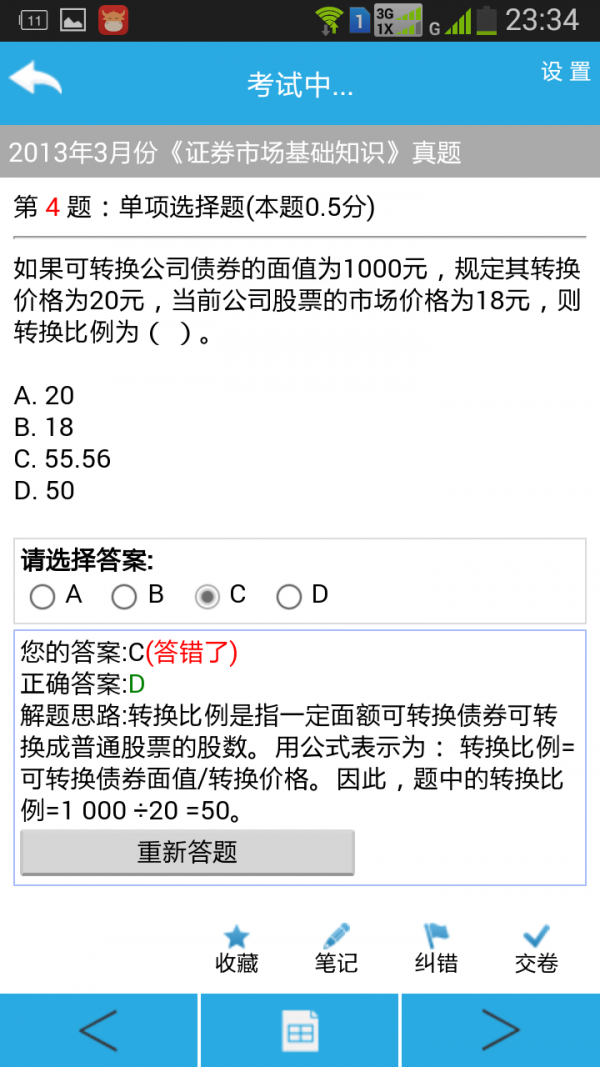The image size is (600, 1067).
Task: Tap 重新答题 to answer again
Action: click(x=187, y=852)
